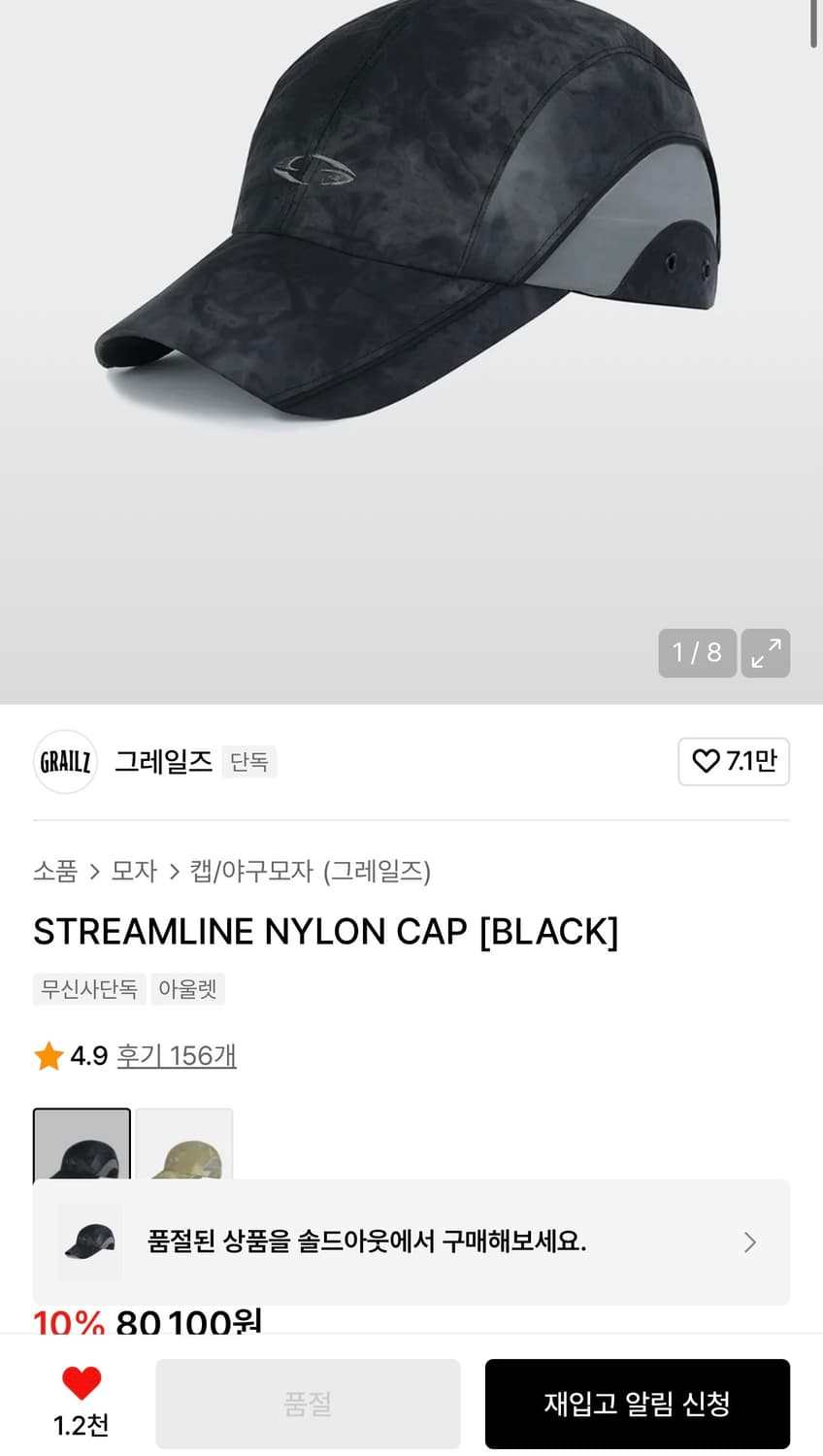Screen dimensions: 823x1456
Task: Open the 후기 156개 reviews link
Action: tap(177, 1055)
